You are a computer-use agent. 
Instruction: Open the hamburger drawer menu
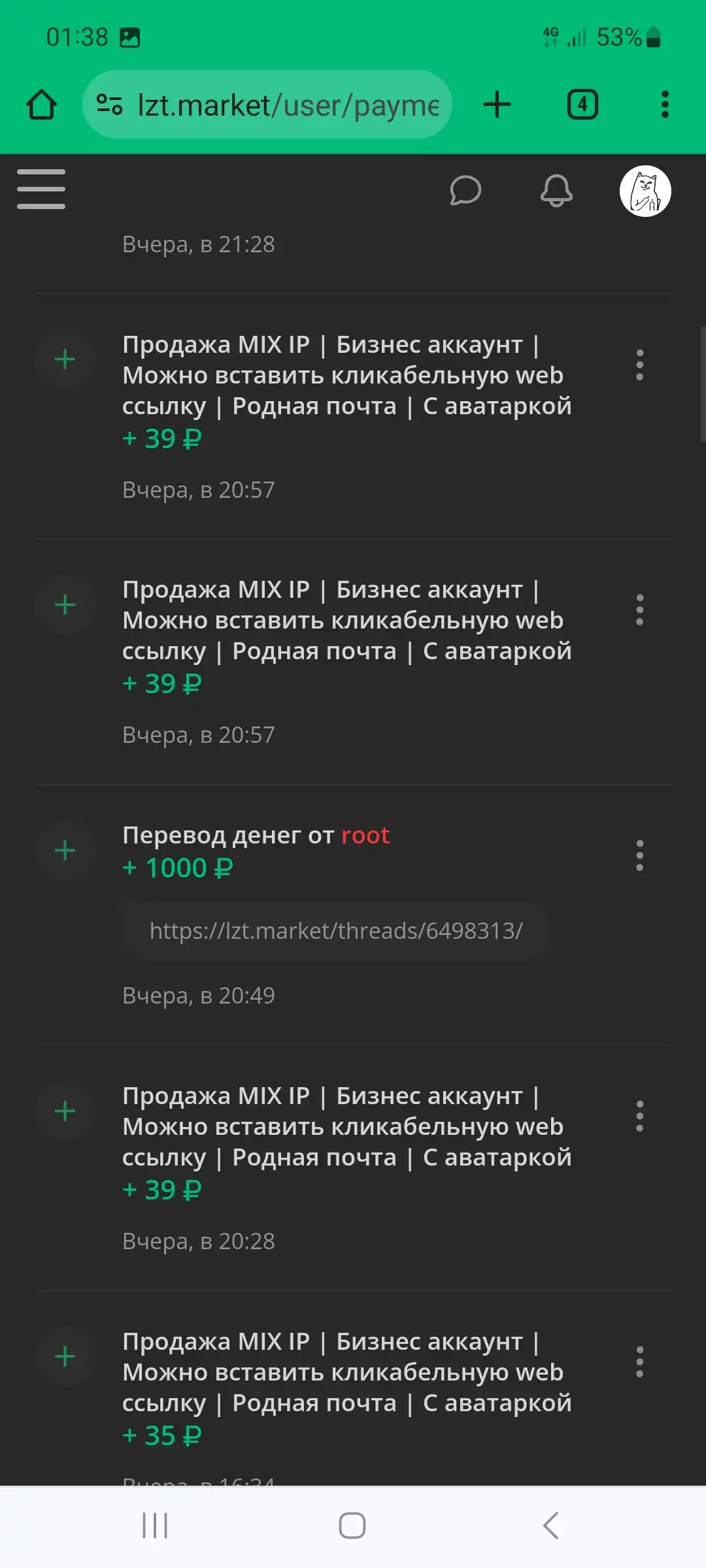tap(41, 189)
